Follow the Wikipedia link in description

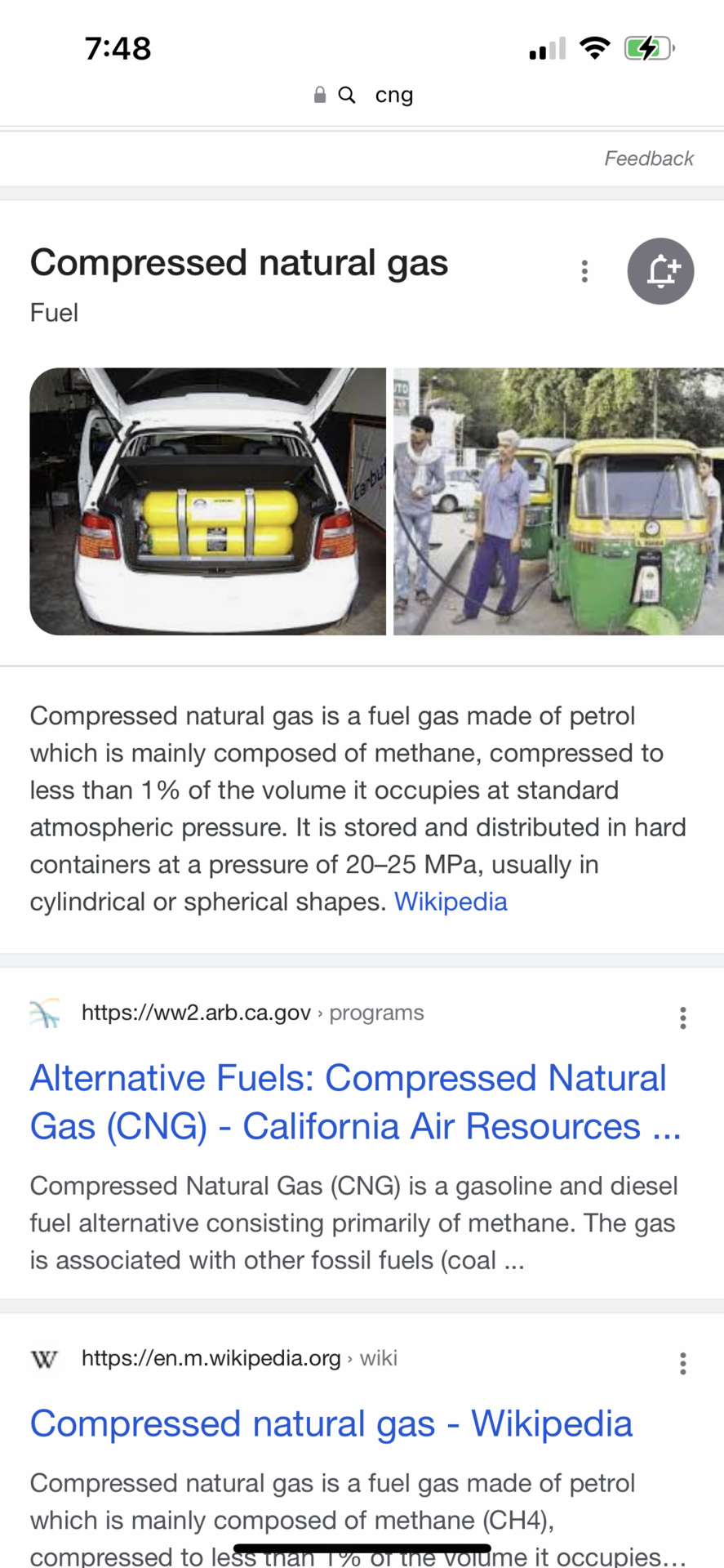tap(451, 902)
